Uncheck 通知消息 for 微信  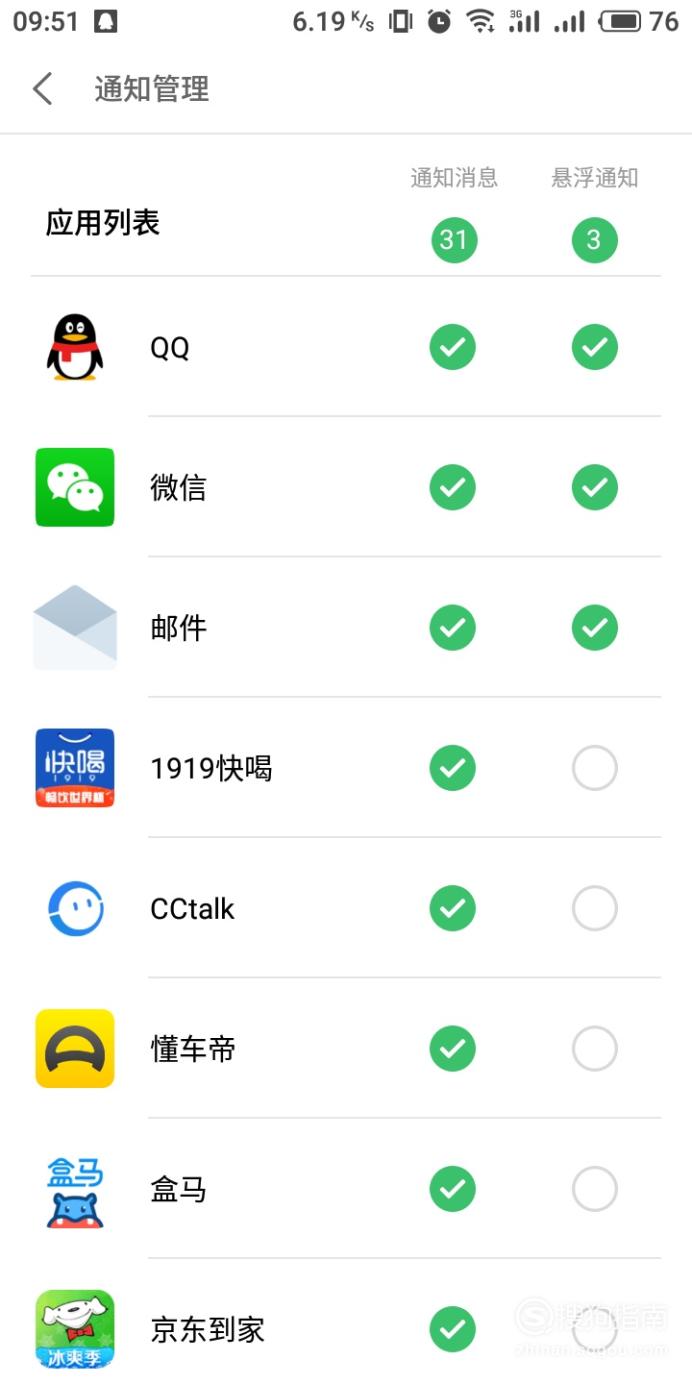point(453,487)
